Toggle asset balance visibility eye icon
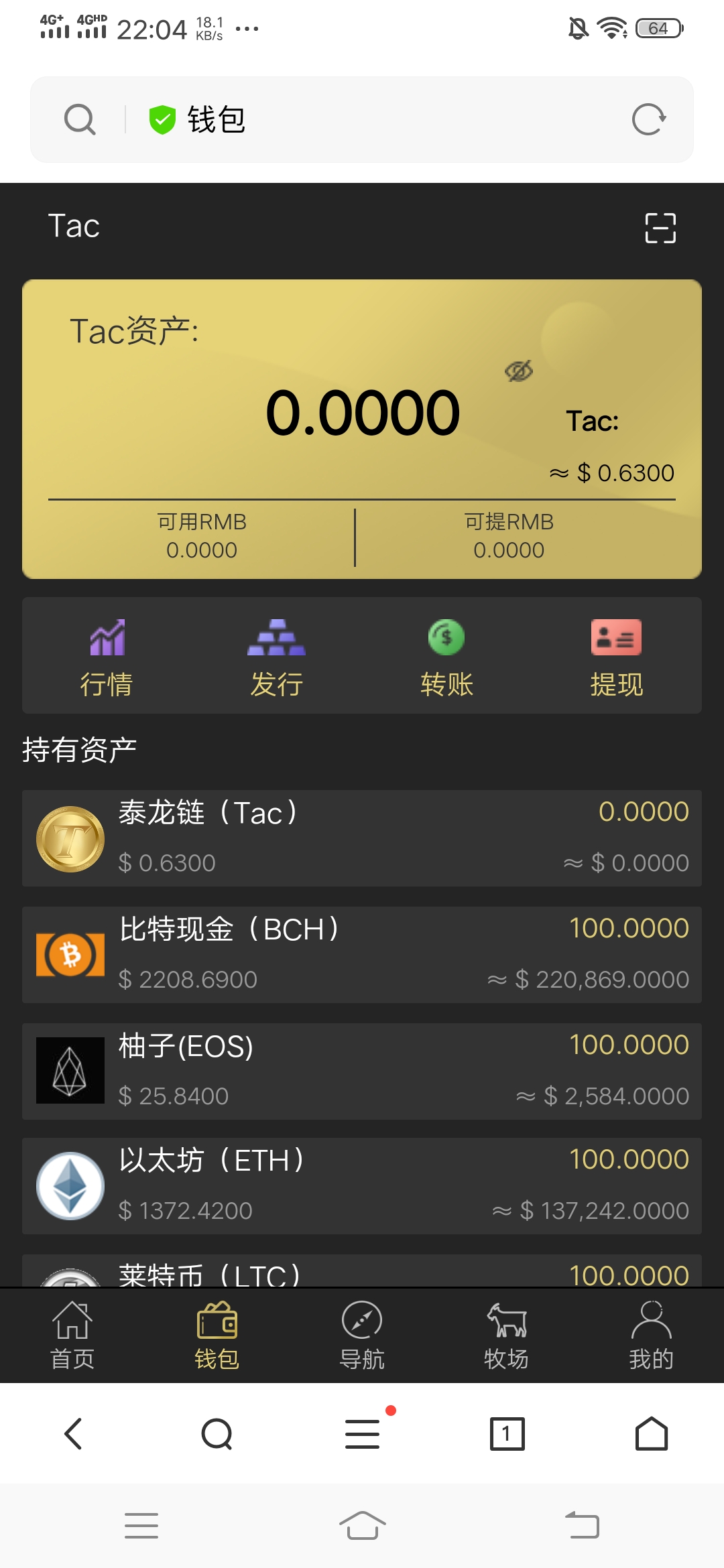724x1568 pixels. [519, 371]
